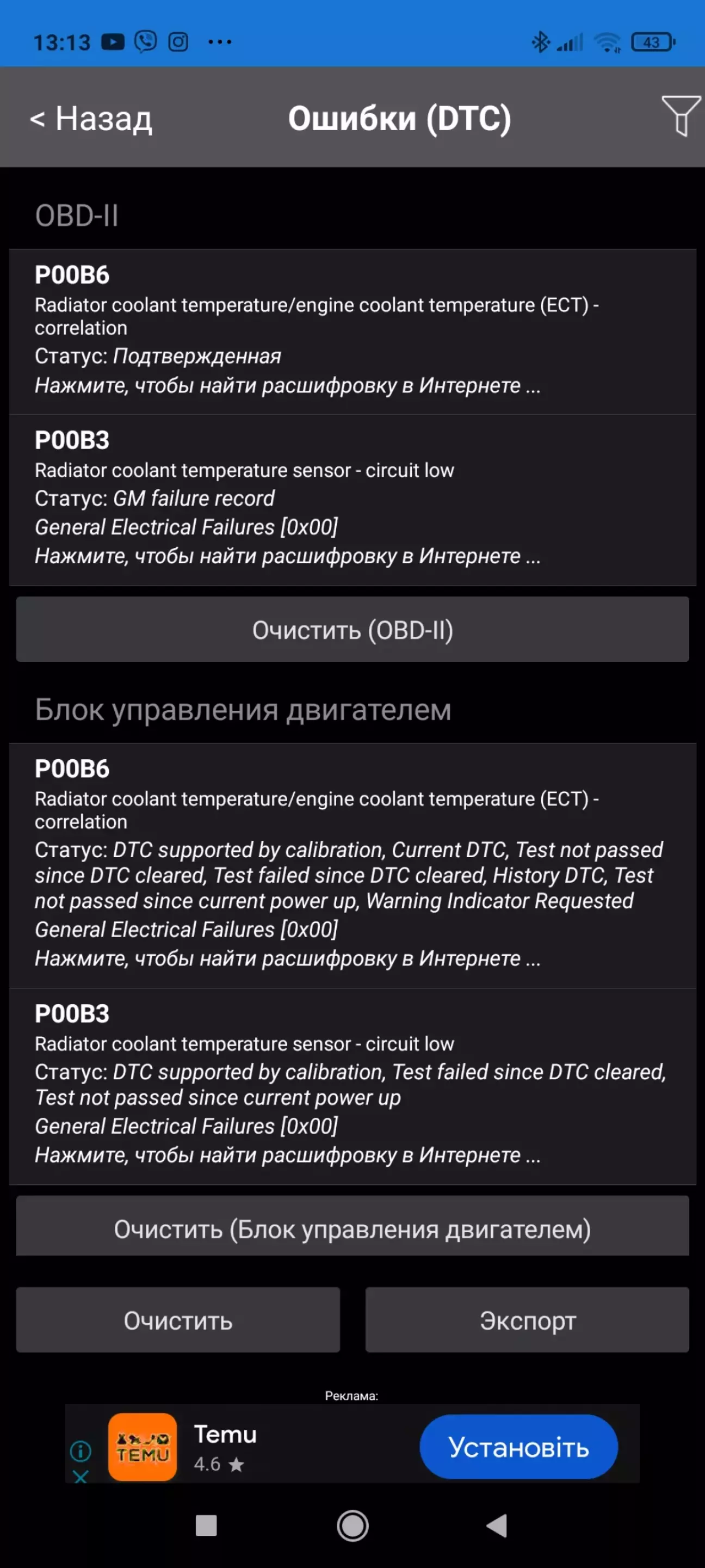Tap Очистить (OBD-II) button
This screenshot has width=705, height=1568.
[x=352, y=629]
